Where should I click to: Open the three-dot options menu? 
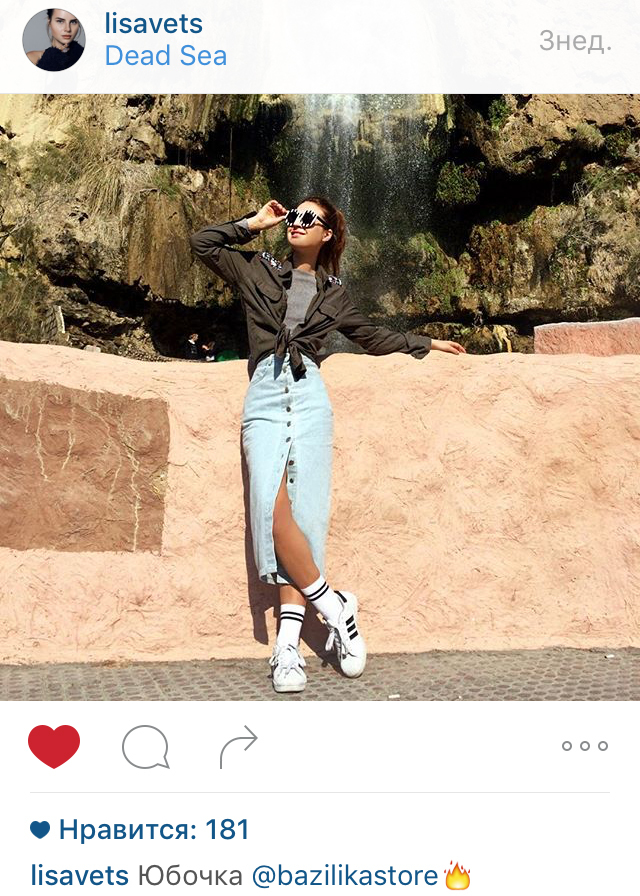tap(585, 746)
